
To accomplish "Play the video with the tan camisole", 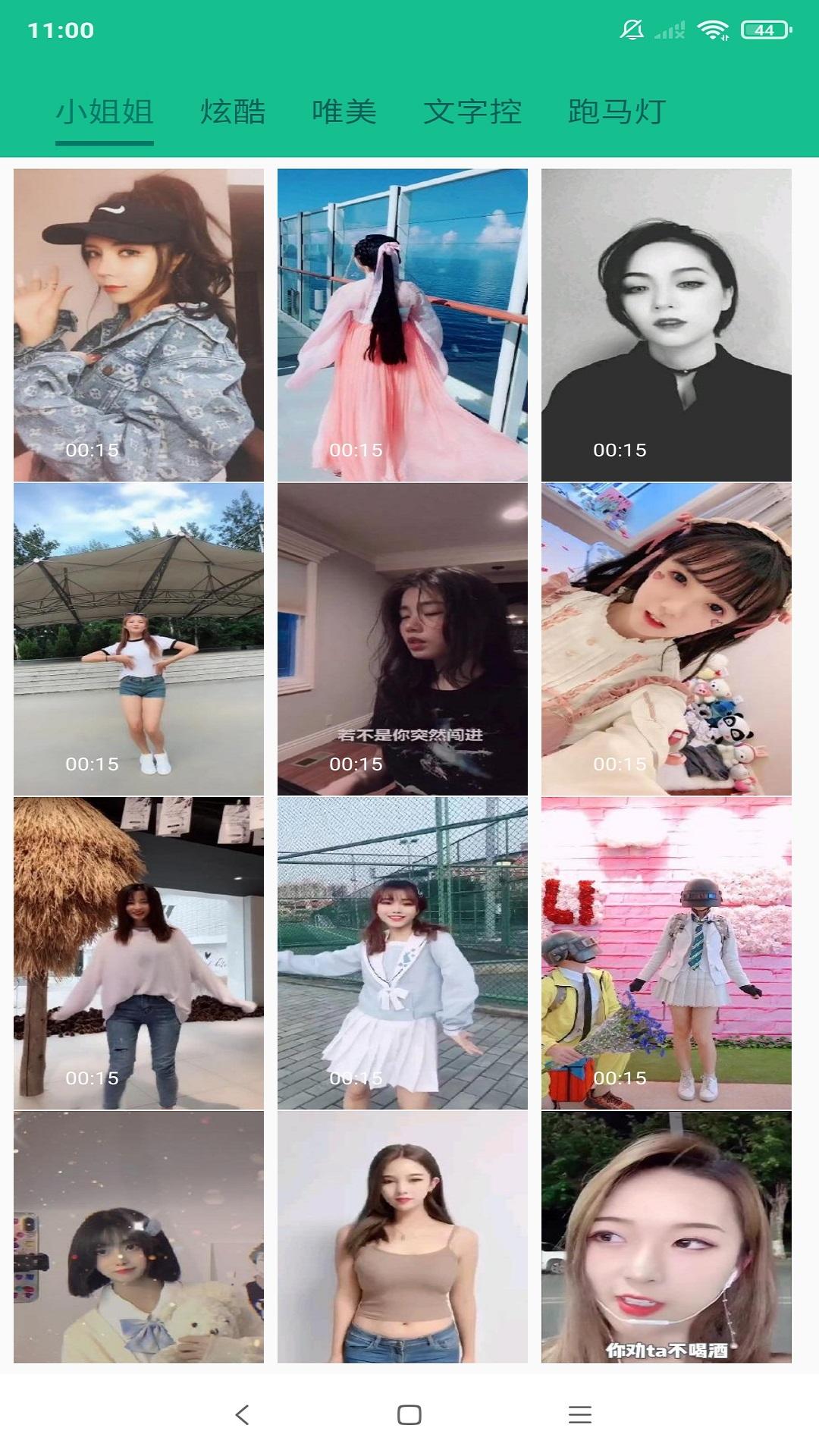I will (x=403, y=1238).
